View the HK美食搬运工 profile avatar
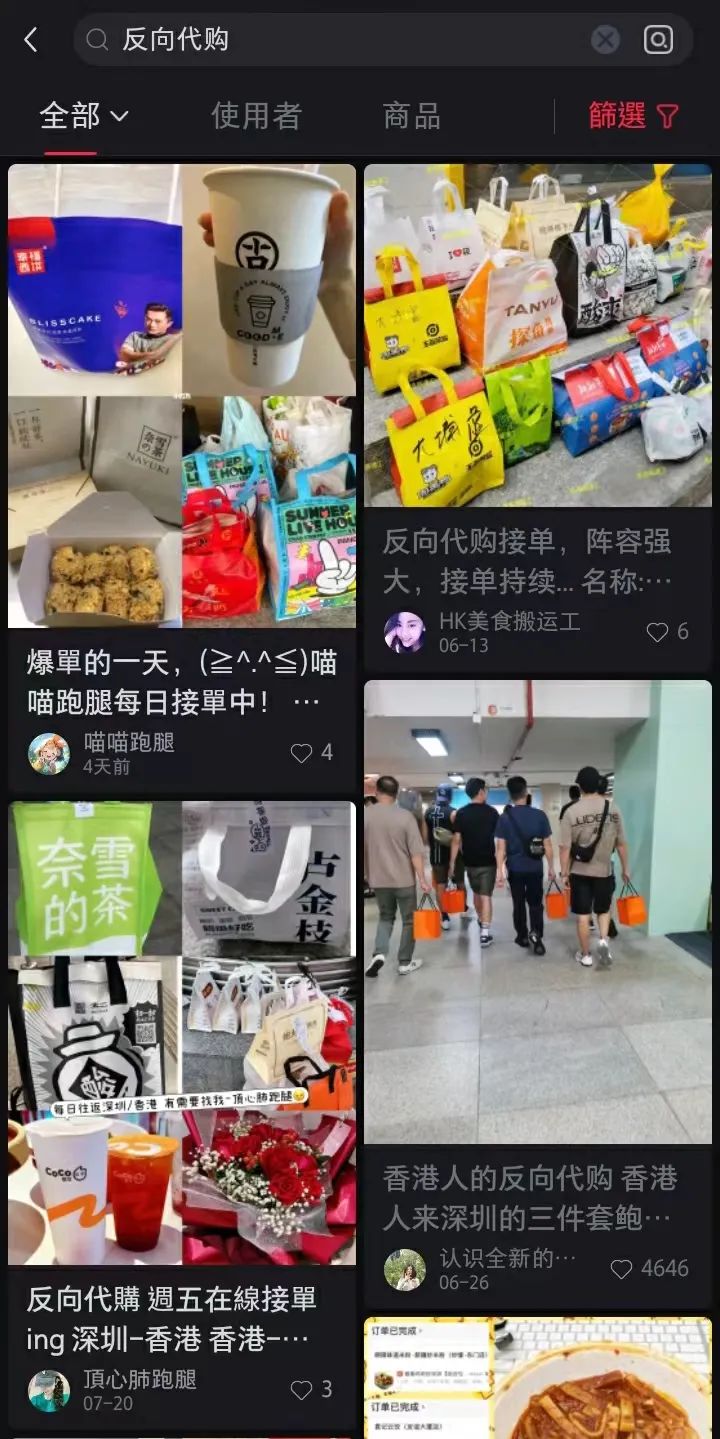 [404, 632]
